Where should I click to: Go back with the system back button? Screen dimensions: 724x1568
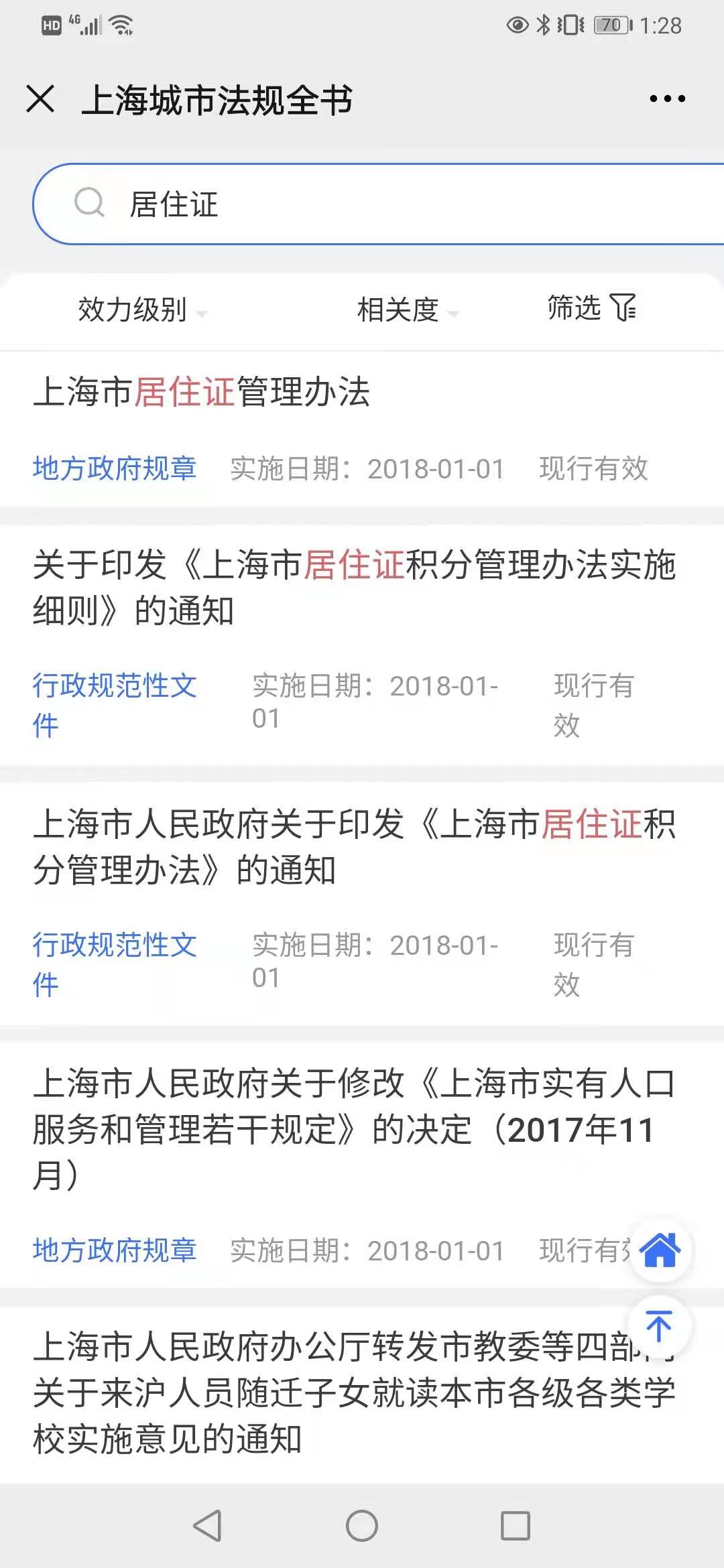207,1526
